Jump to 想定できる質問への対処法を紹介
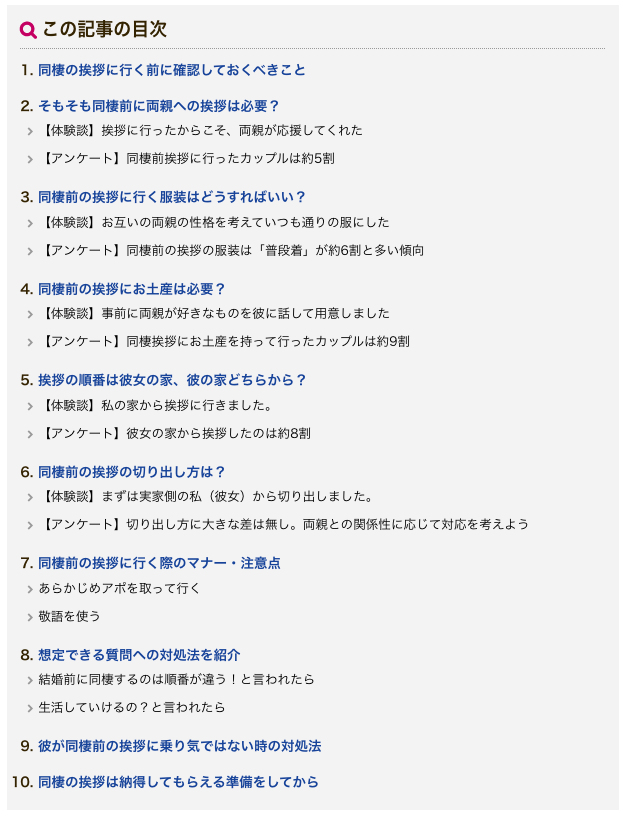The height and width of the screenshot is (814, 624). [x=139, y=655]
